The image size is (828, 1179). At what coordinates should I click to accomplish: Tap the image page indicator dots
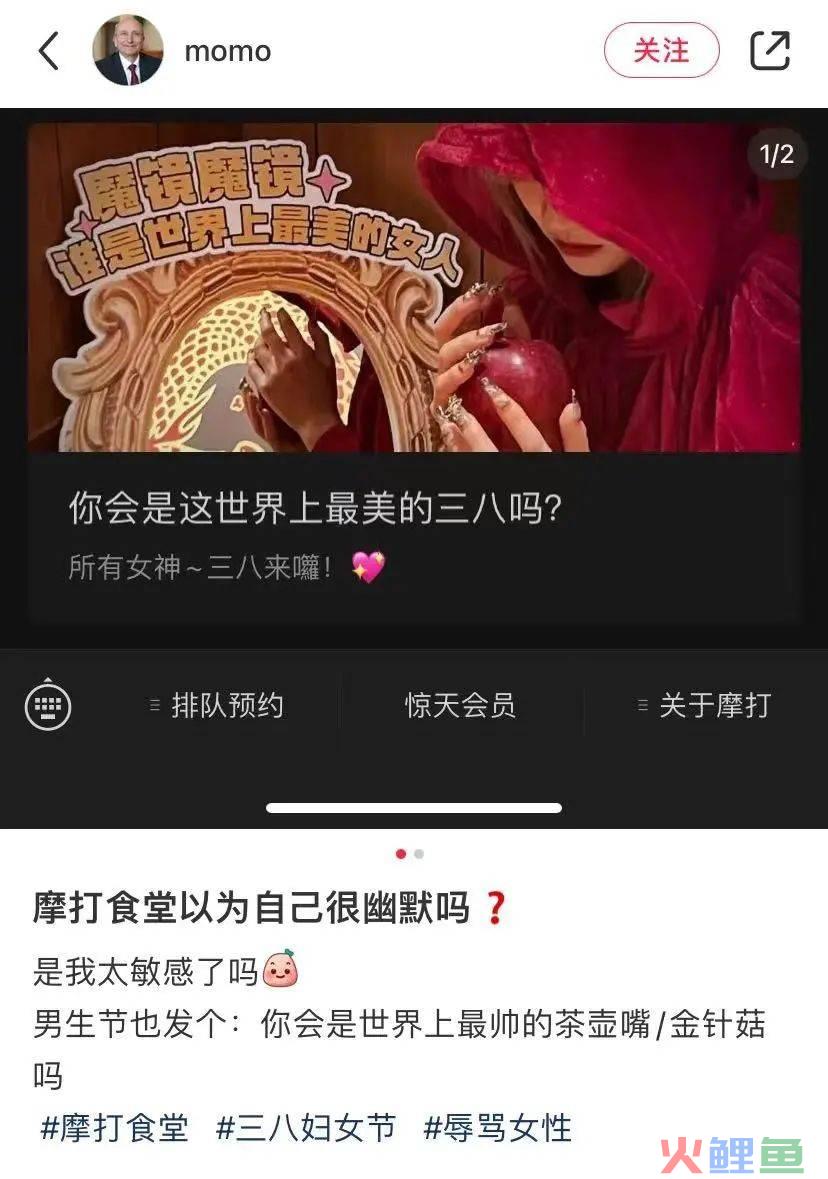(409, 854)
